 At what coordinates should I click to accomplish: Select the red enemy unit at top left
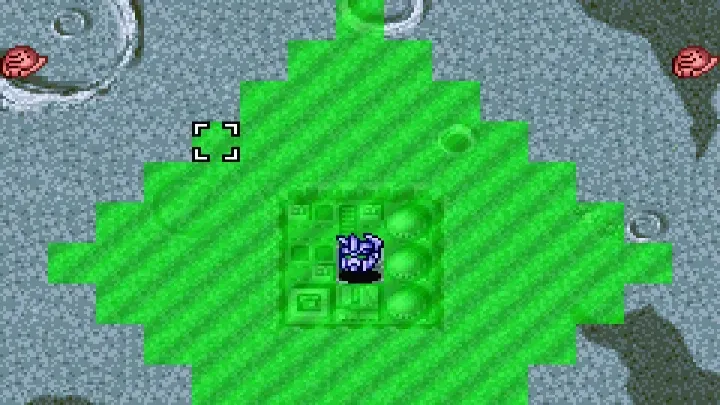24,63
